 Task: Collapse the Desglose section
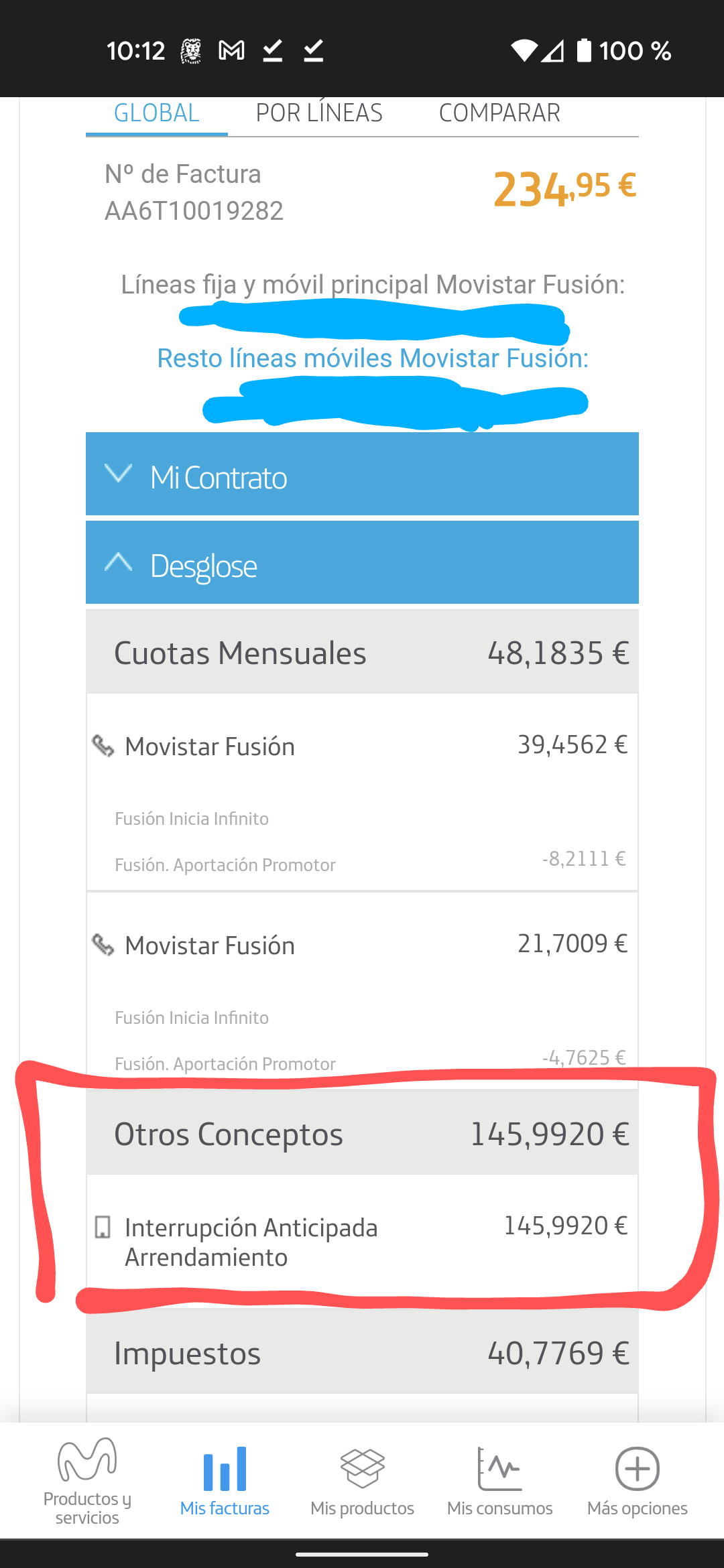362,564
